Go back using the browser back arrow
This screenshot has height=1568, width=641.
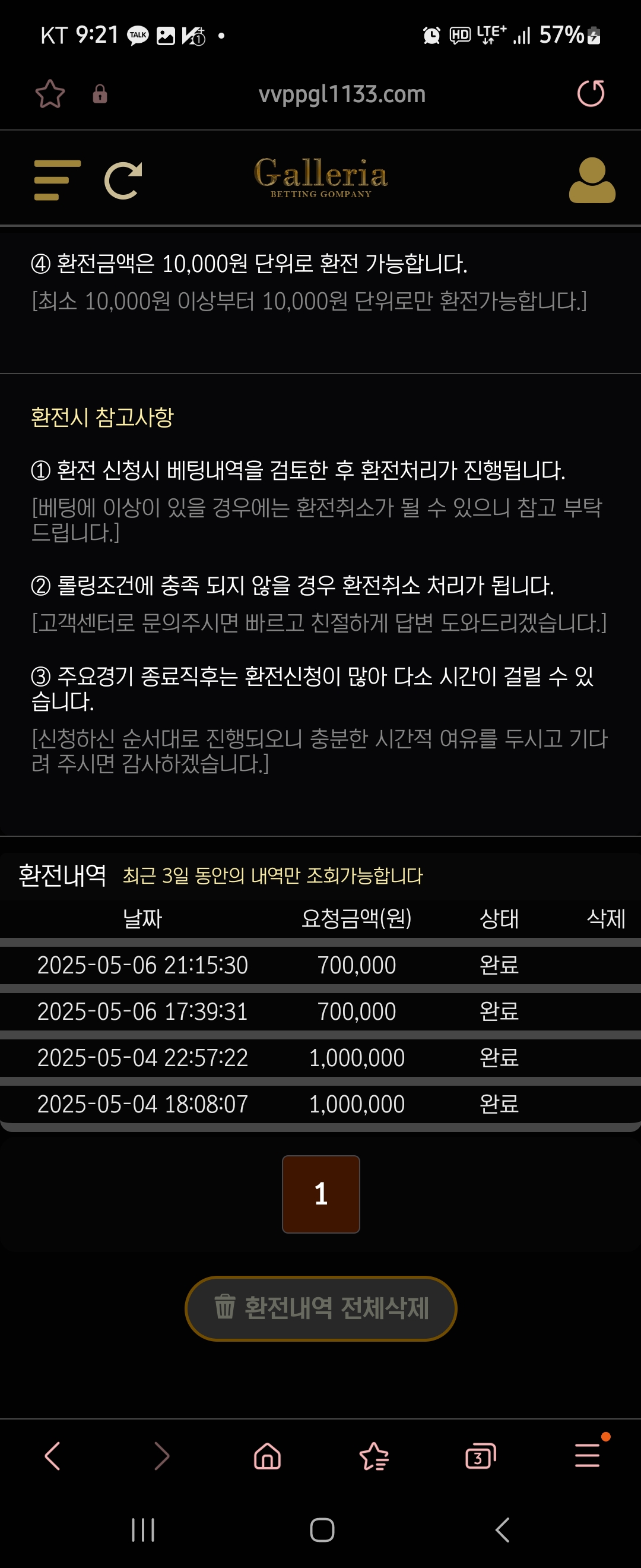pos(53,1456)
